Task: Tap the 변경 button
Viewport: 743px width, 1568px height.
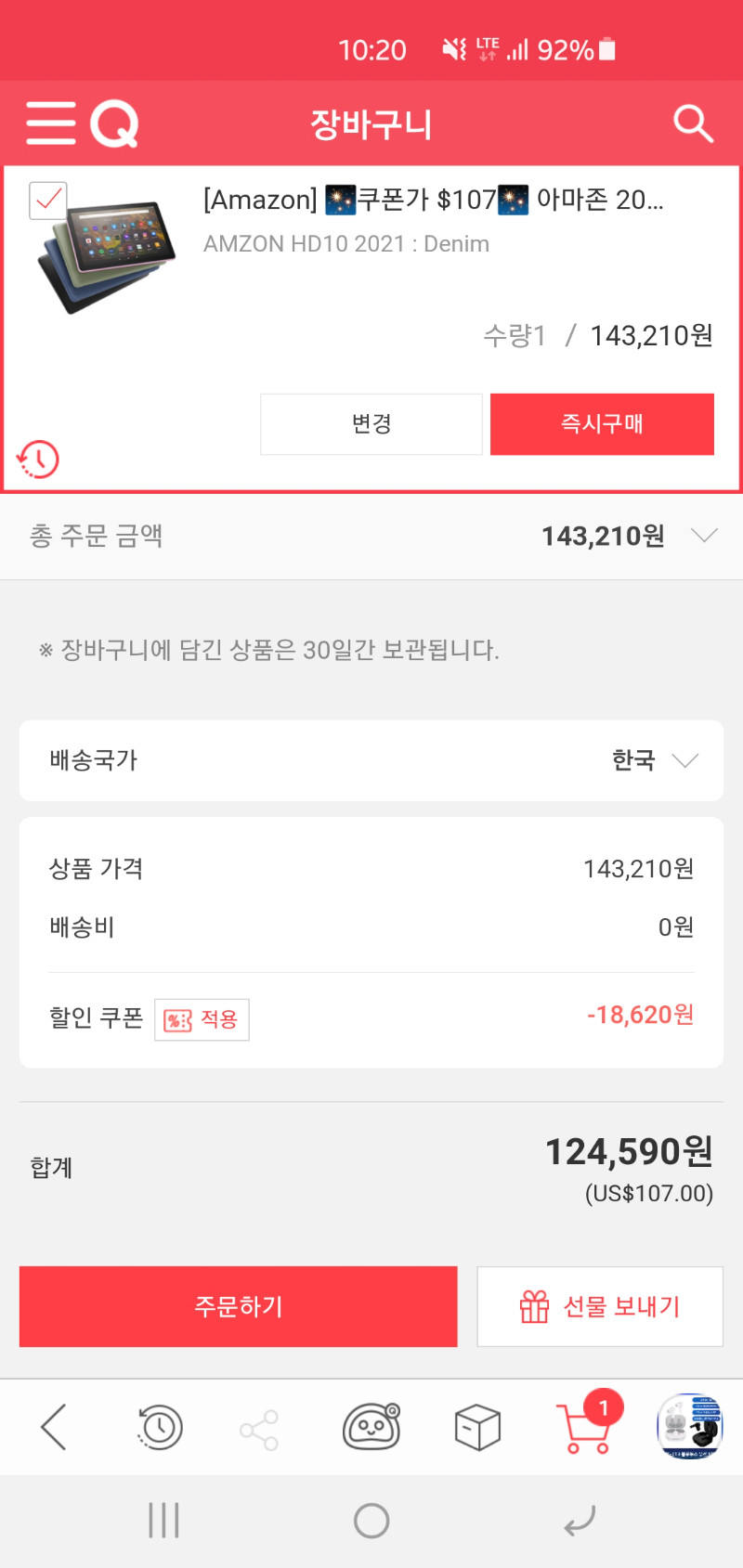Action: [371, 424]
